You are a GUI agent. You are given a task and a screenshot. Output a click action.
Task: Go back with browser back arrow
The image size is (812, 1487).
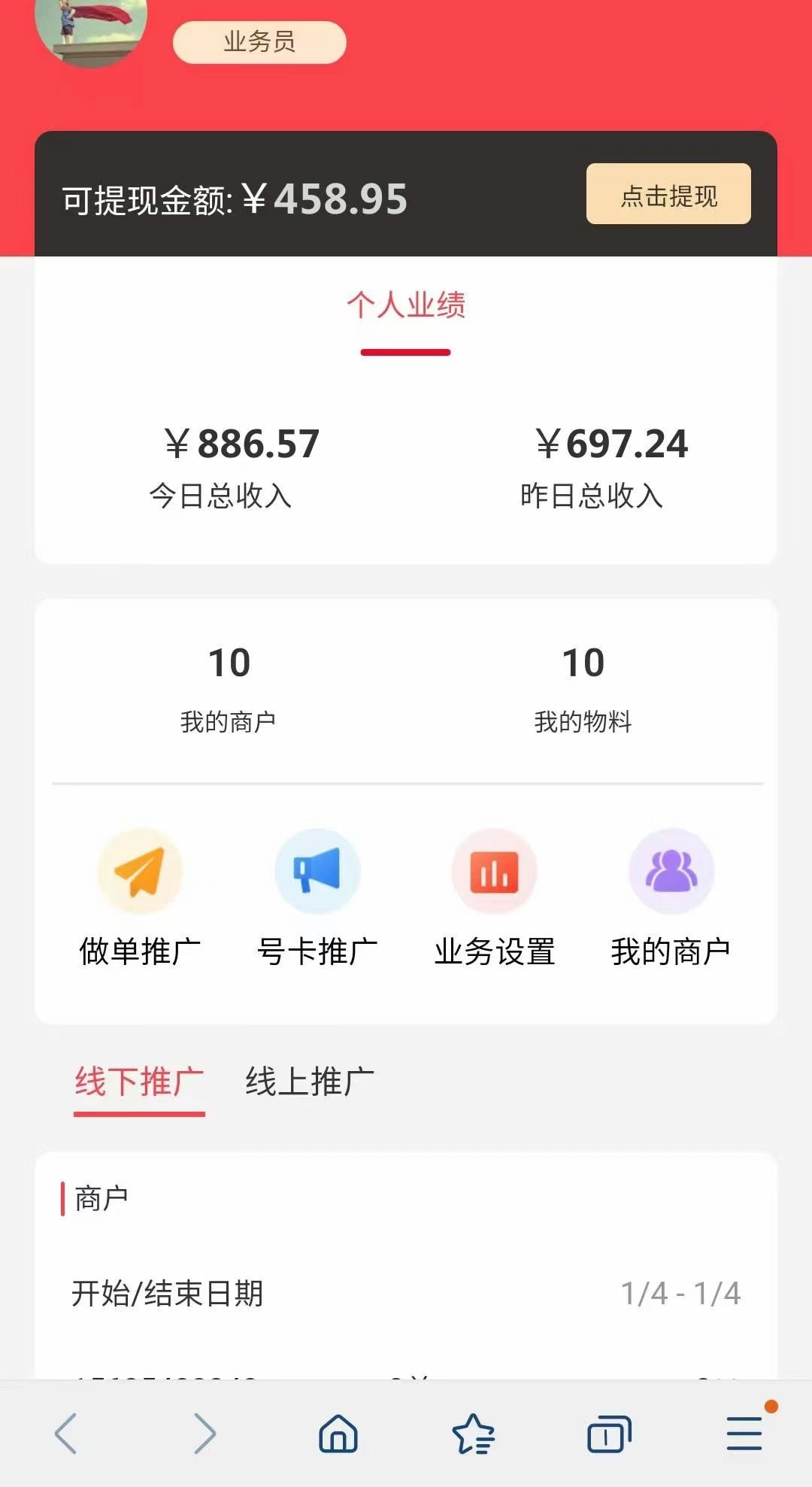point(66,1434)
